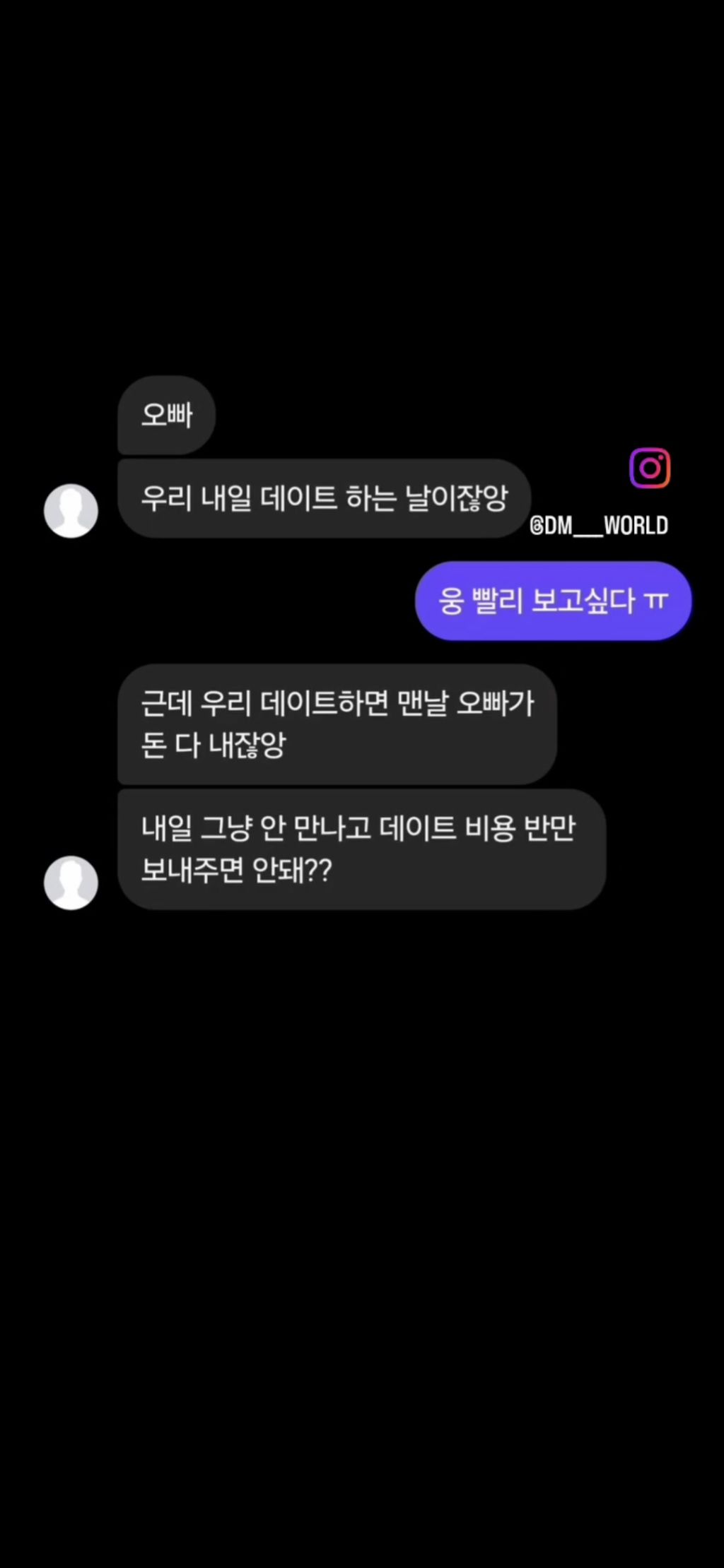Click the dark background area below the chat
Viewport: 724px width, 1568px height.
(x=362, y=1201)
